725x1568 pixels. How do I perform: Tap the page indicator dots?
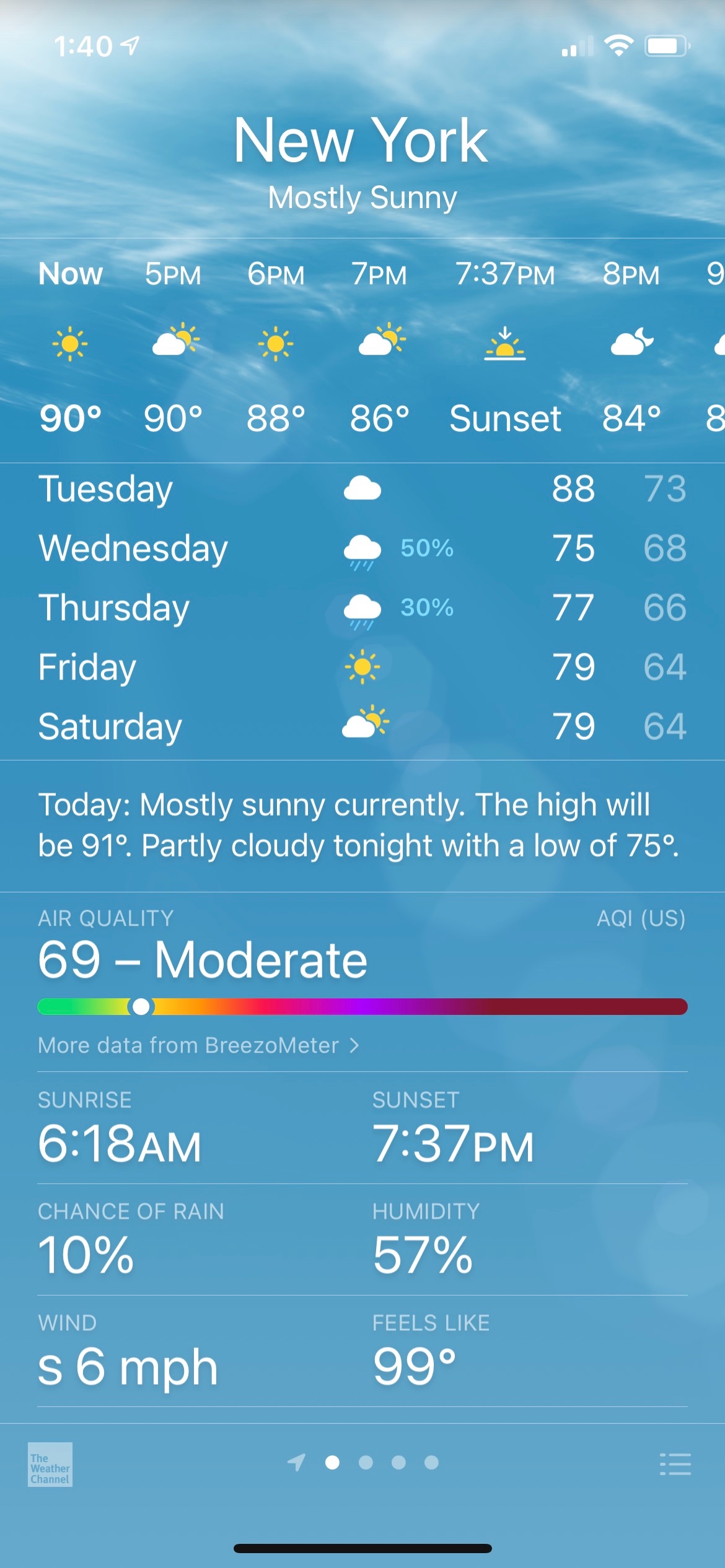click(x=381, y=1463)
